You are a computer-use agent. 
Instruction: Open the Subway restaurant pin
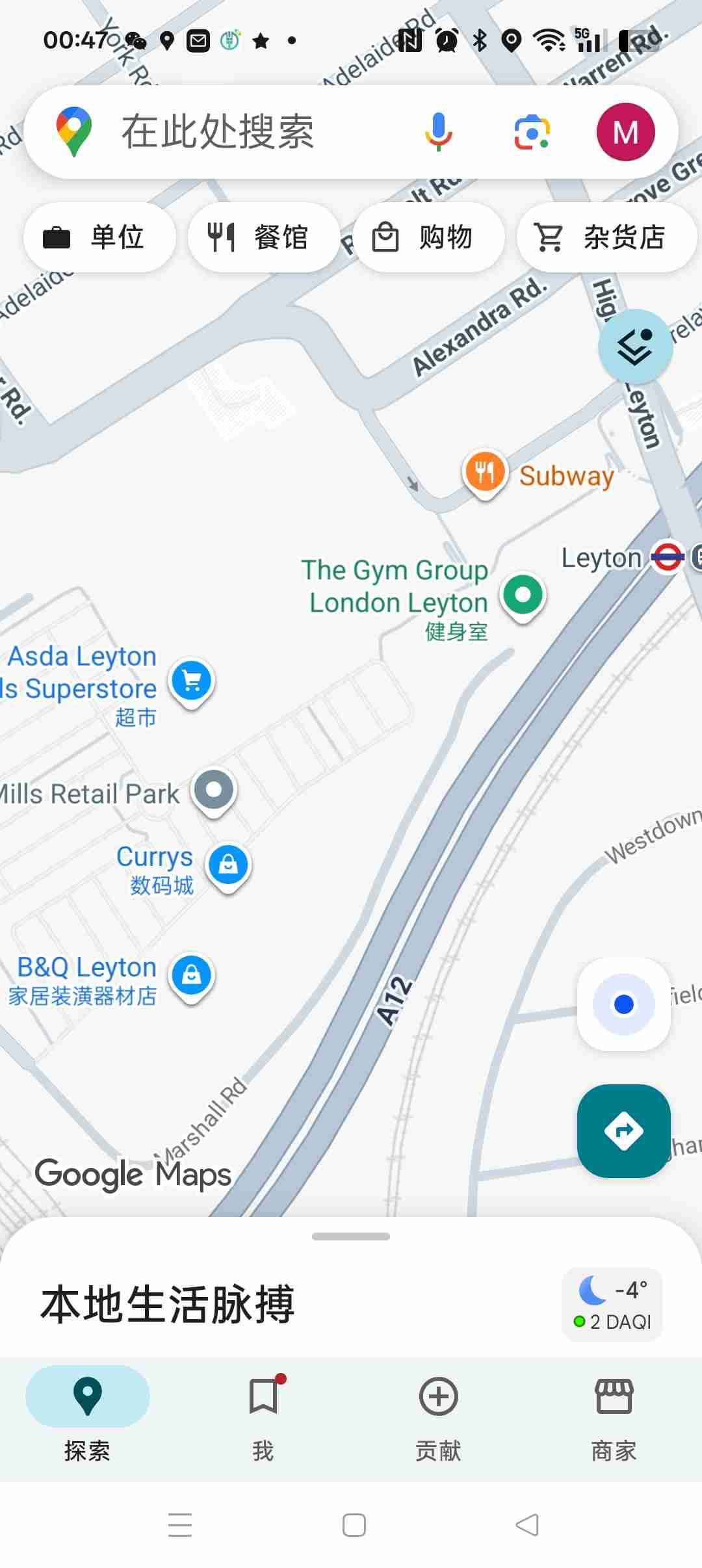point(485,473)
